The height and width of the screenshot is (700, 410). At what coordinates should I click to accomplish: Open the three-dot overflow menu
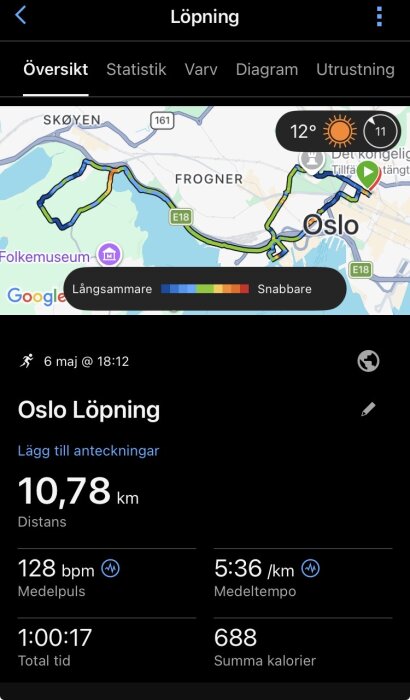coord(379,17)
